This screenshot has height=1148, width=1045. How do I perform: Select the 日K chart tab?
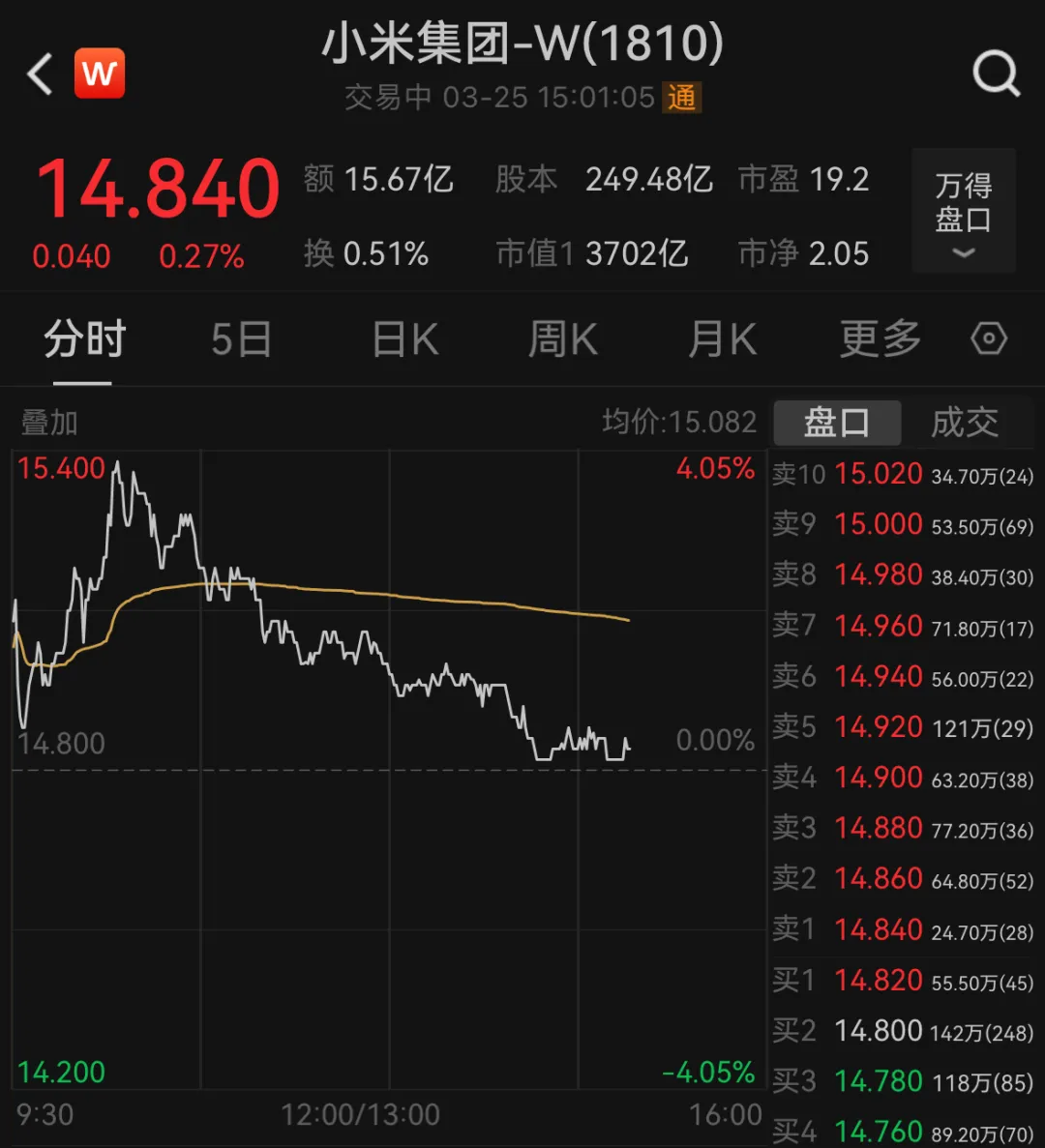click(x=405, y=339)
